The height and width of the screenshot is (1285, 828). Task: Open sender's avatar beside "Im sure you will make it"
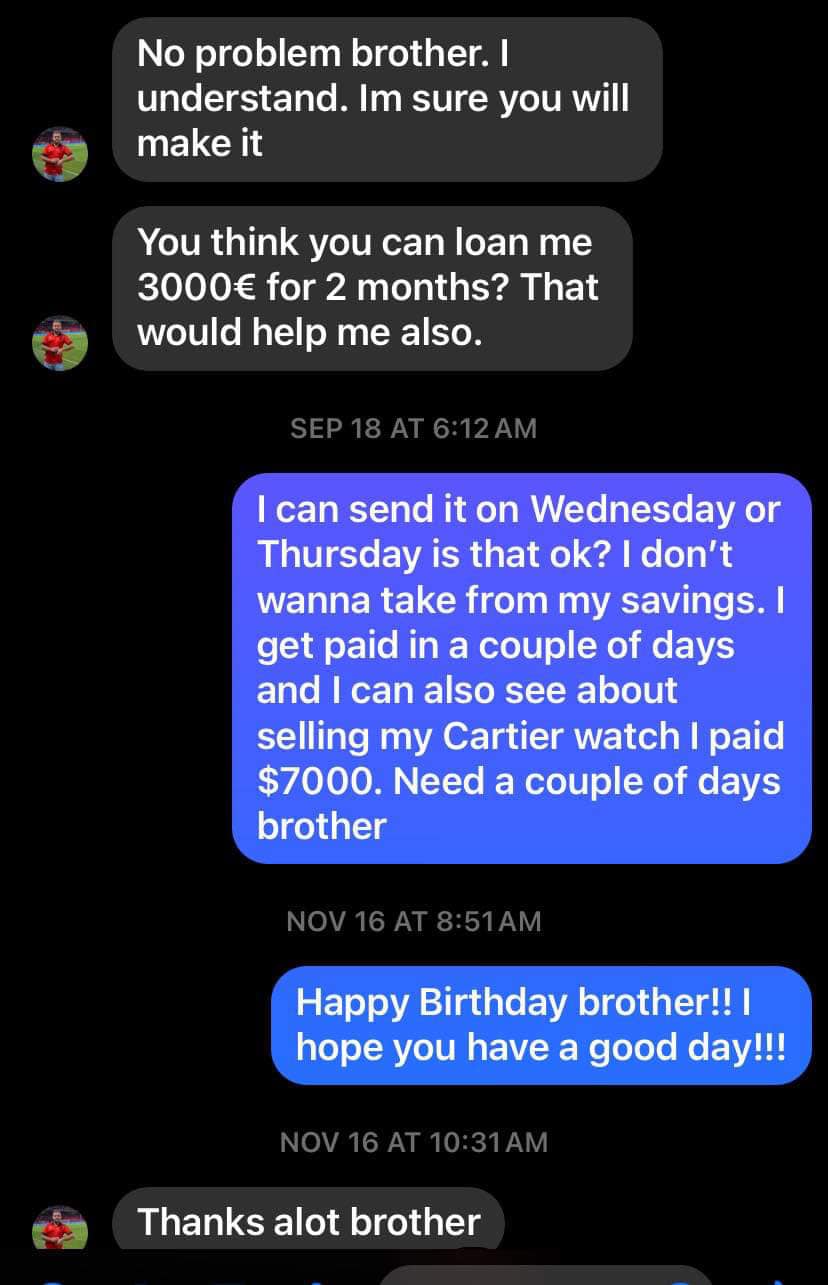coord(60,154)
